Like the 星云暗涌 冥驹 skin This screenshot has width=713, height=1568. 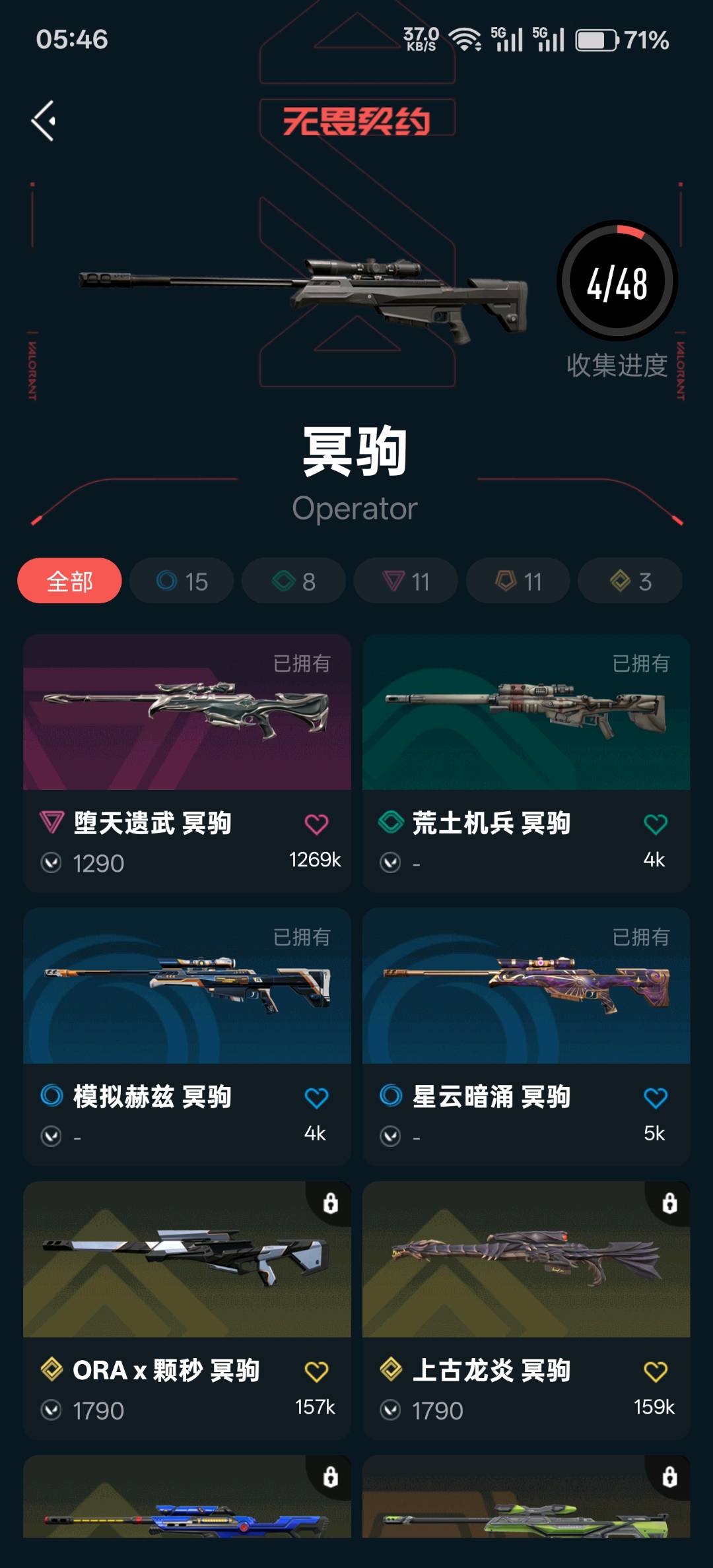tap(656, 1097)
